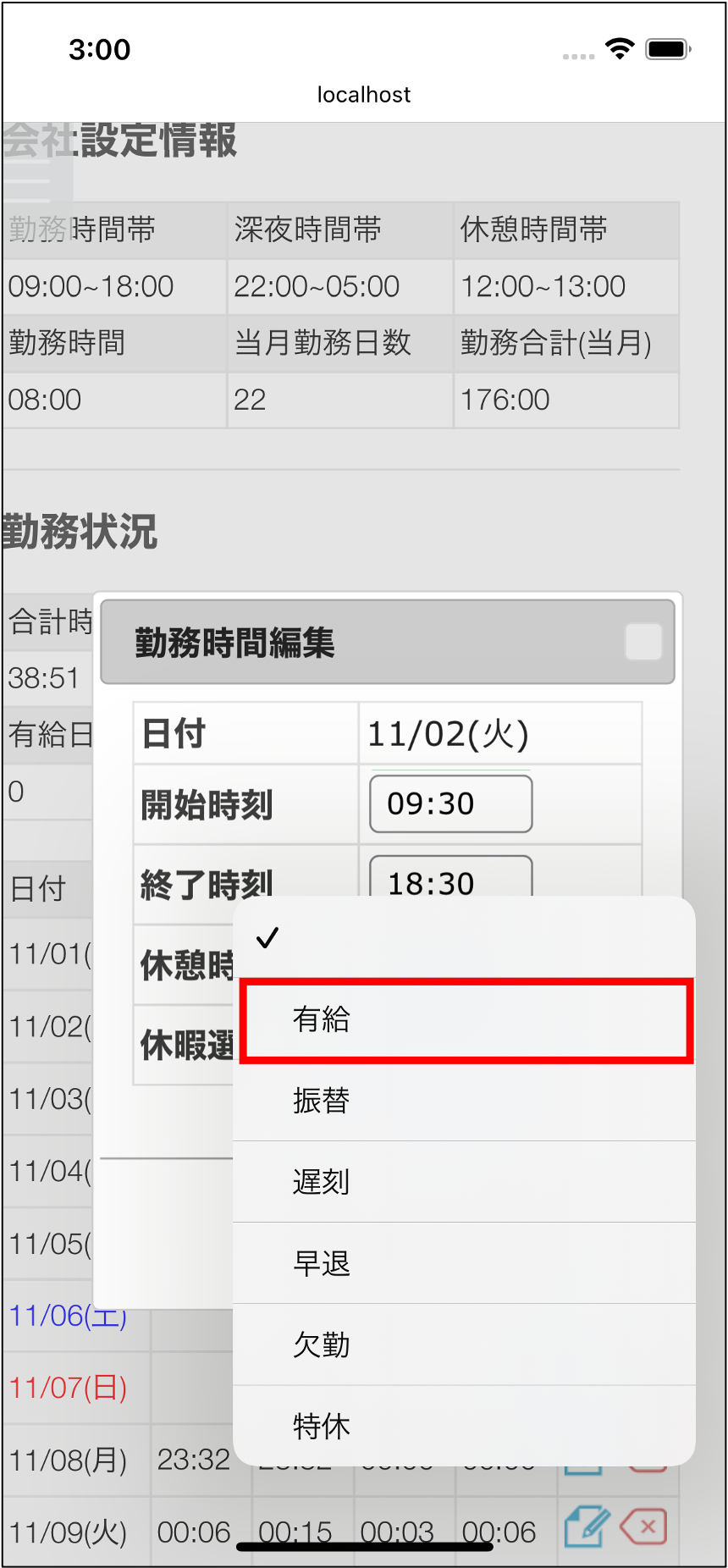Select the 早退 option
728x1568 pixels.
[465, 1263]
